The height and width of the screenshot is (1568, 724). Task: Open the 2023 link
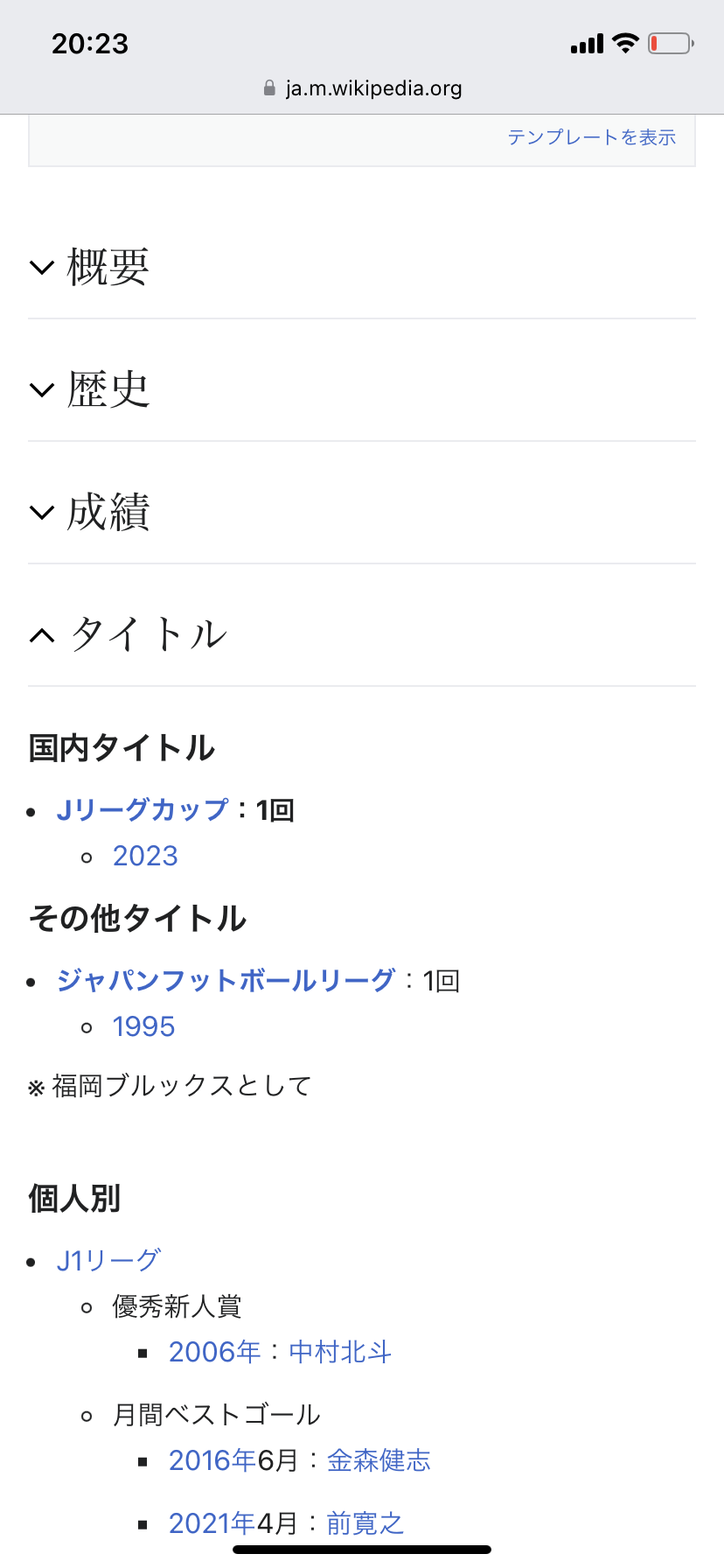pos(145,856)
